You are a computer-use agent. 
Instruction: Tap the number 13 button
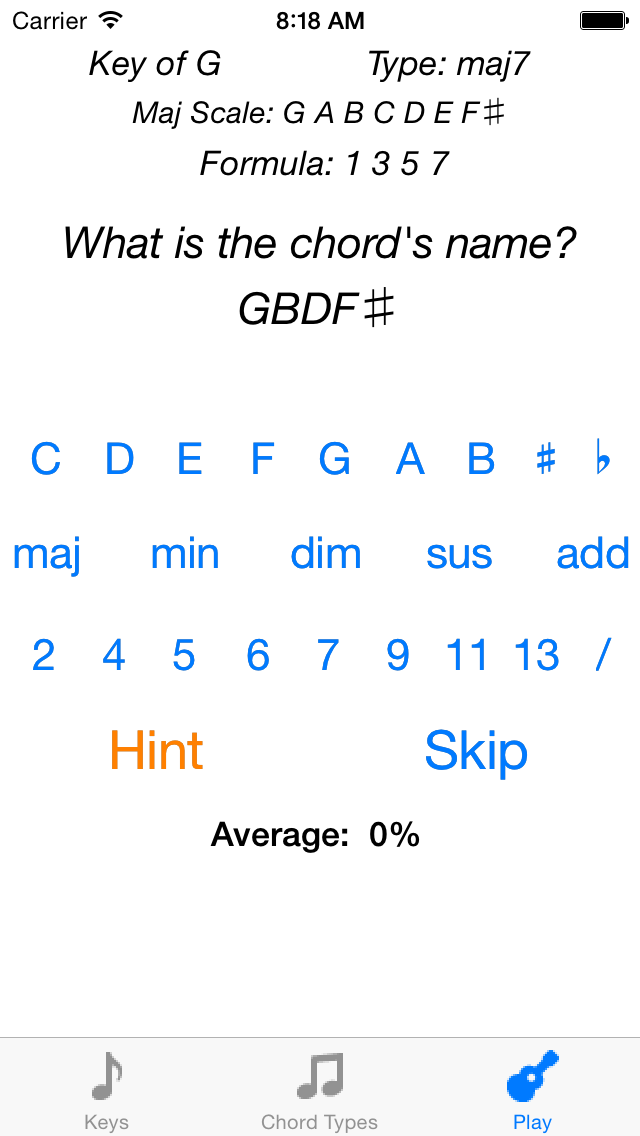pyautogui.click(x=536, y=655)
